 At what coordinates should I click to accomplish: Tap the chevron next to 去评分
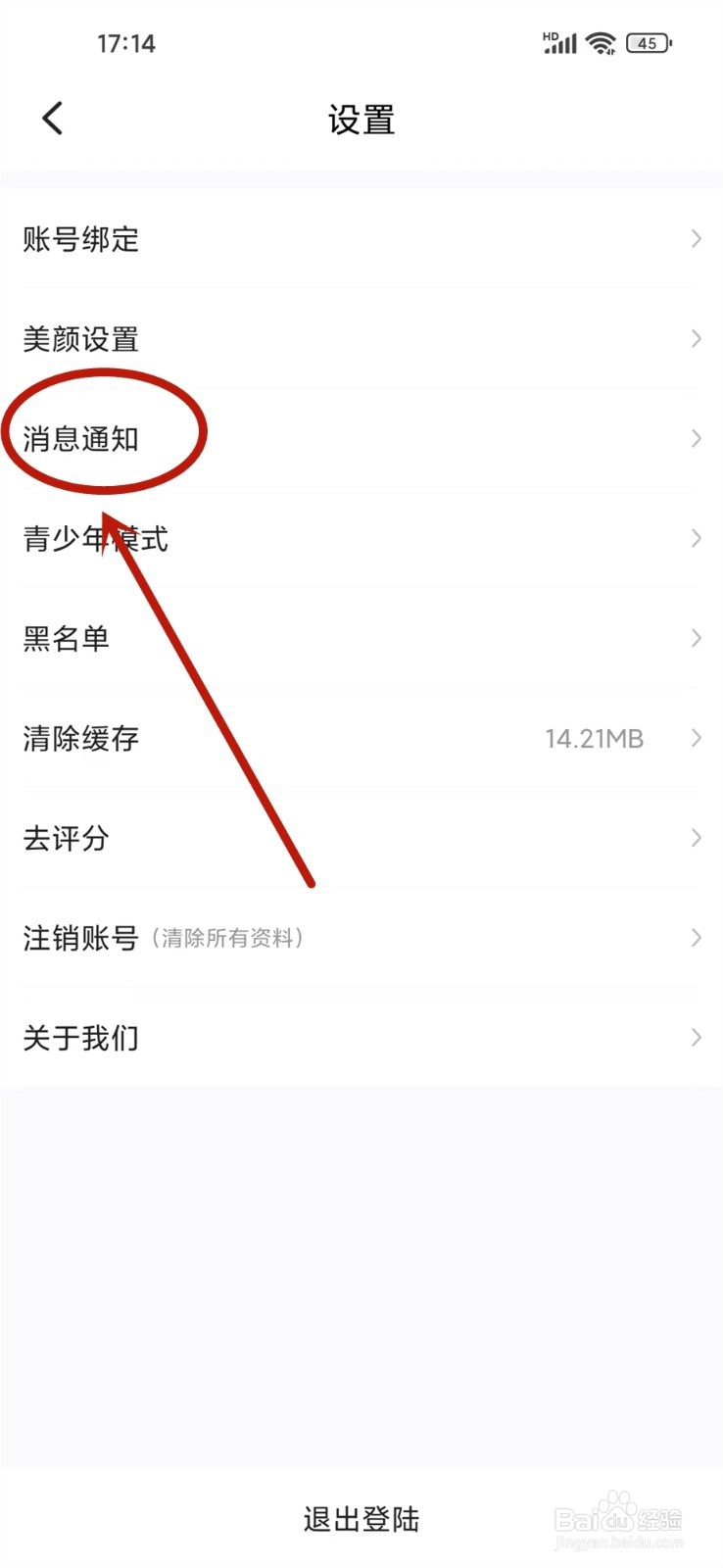click(696, 838)
